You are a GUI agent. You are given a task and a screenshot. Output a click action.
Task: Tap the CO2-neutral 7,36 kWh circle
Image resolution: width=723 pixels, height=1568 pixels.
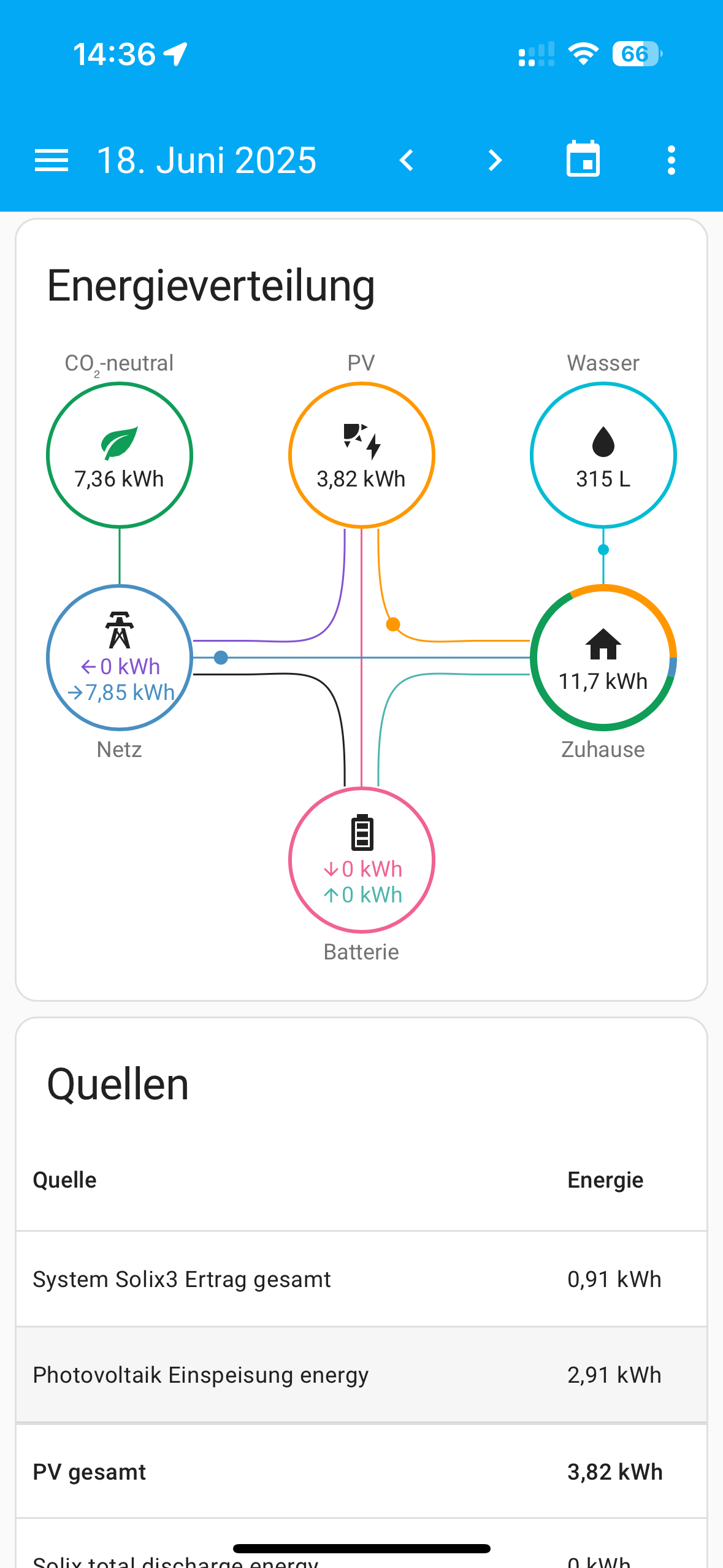point(120,455)
